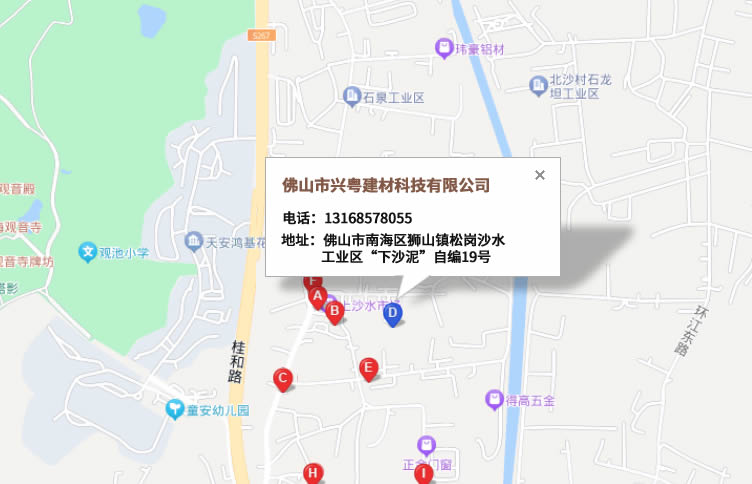Select blue map marker D
This screenshot has height=484, width=752.
click(x=393, y=314)
